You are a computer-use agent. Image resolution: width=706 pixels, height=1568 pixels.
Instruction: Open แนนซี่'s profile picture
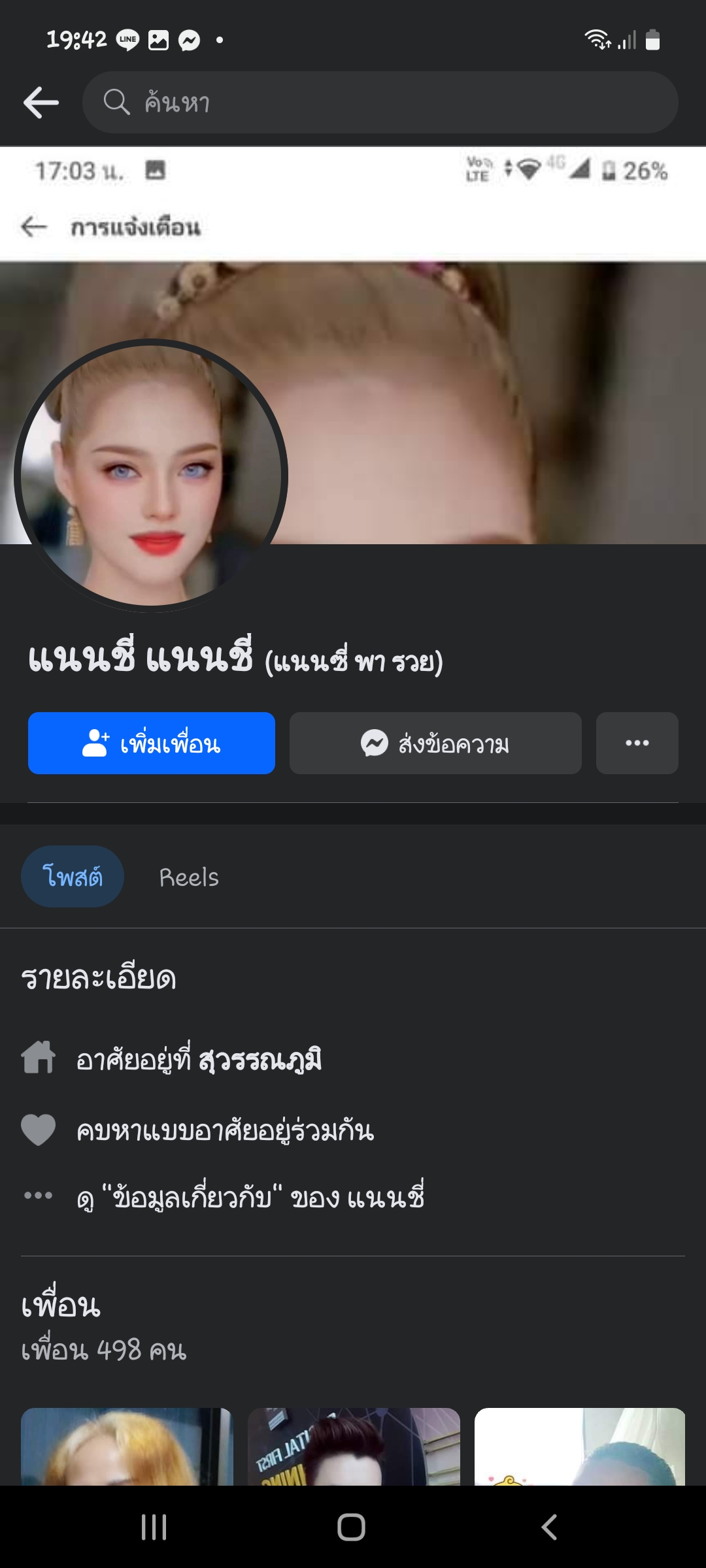point(151,476)
